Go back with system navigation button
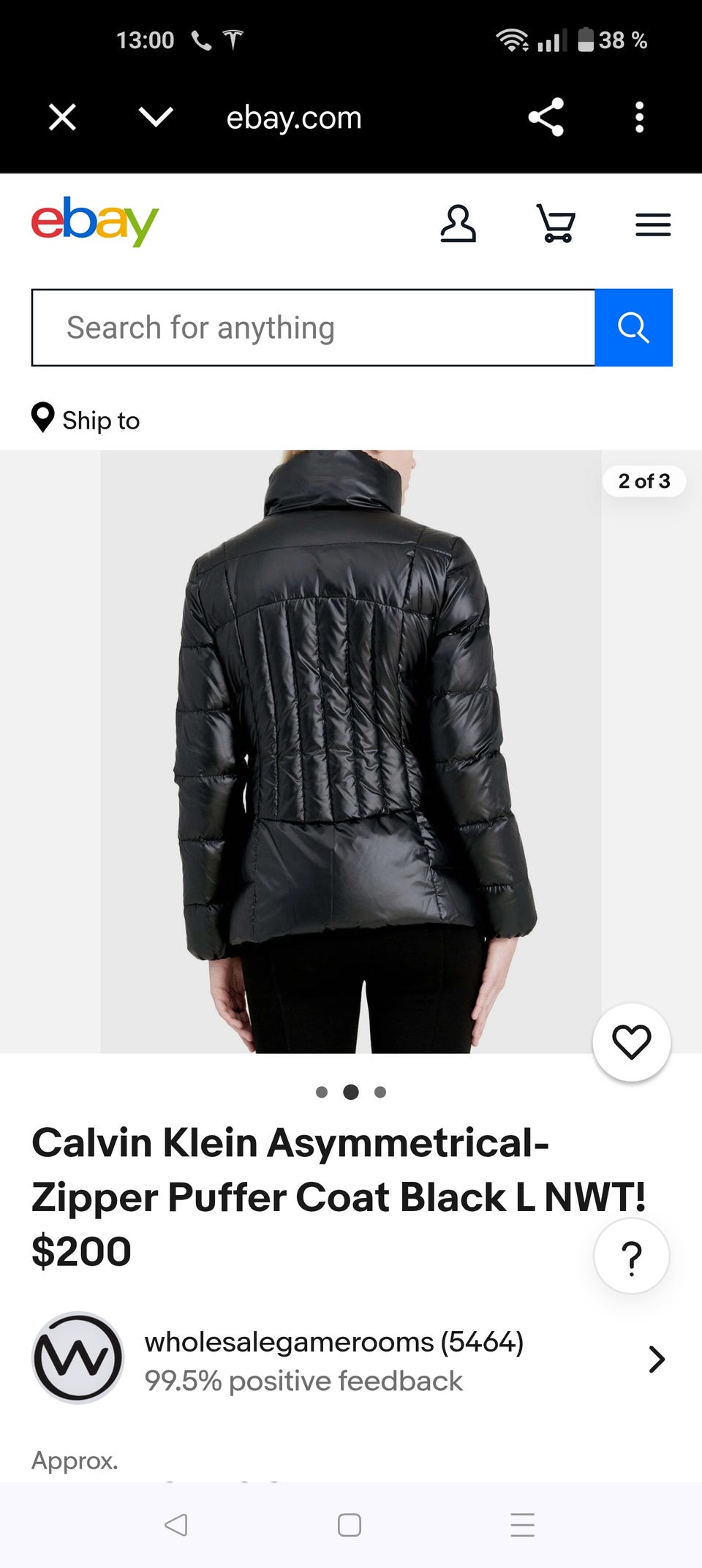The image size is (702, 1568). pyautogui.click(x=176, y=1525)
